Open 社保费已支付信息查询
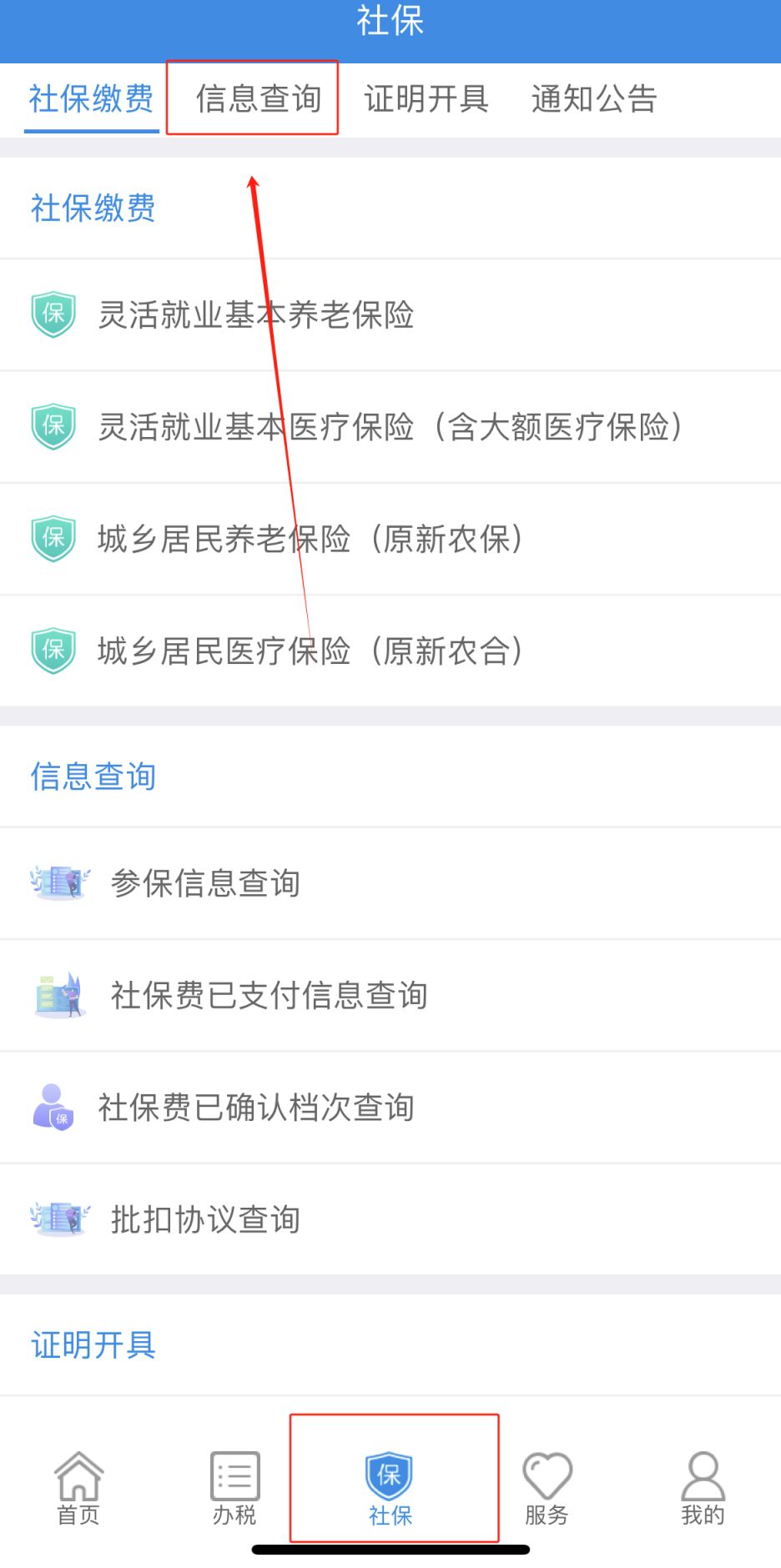Image resolution: width=781 pixels, height=1568 pixels. pos(390,995)
